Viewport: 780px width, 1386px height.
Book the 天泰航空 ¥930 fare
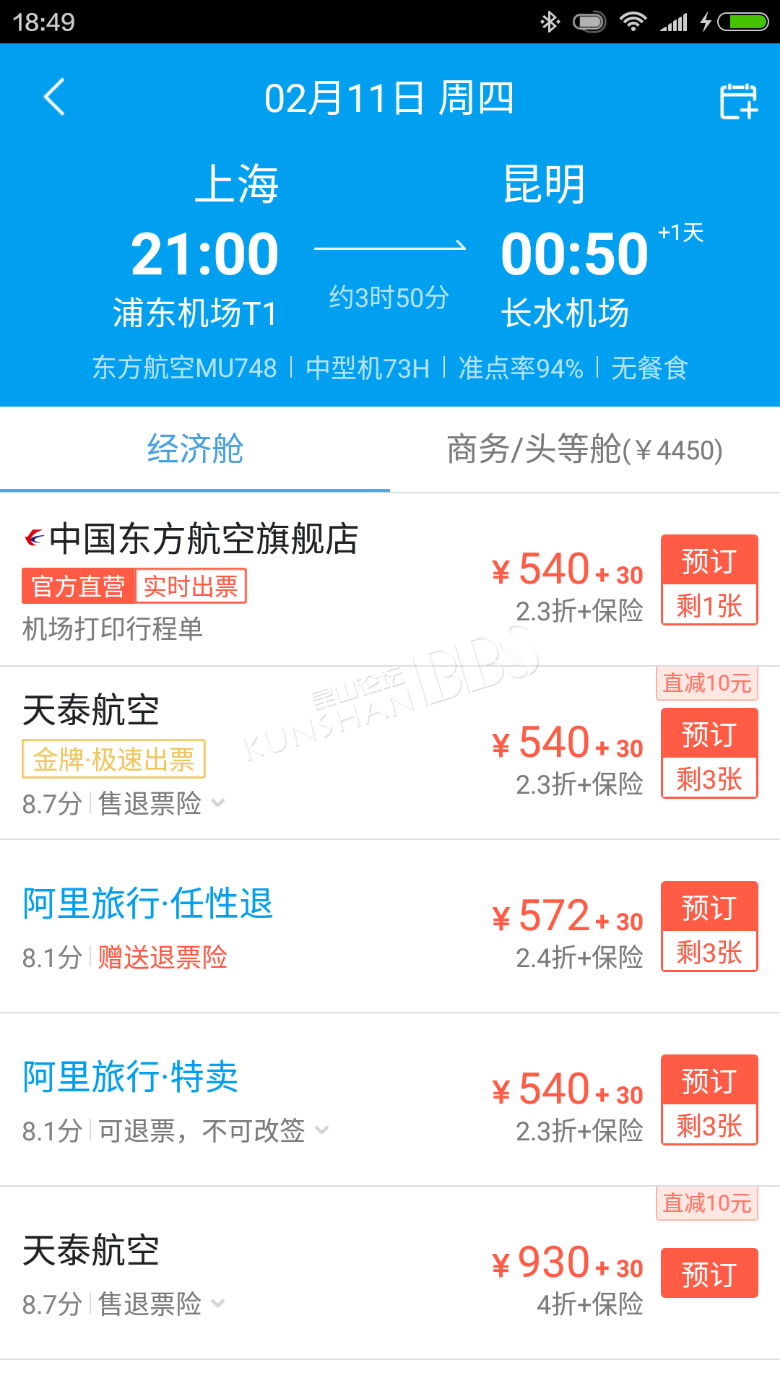[709, 1273]
